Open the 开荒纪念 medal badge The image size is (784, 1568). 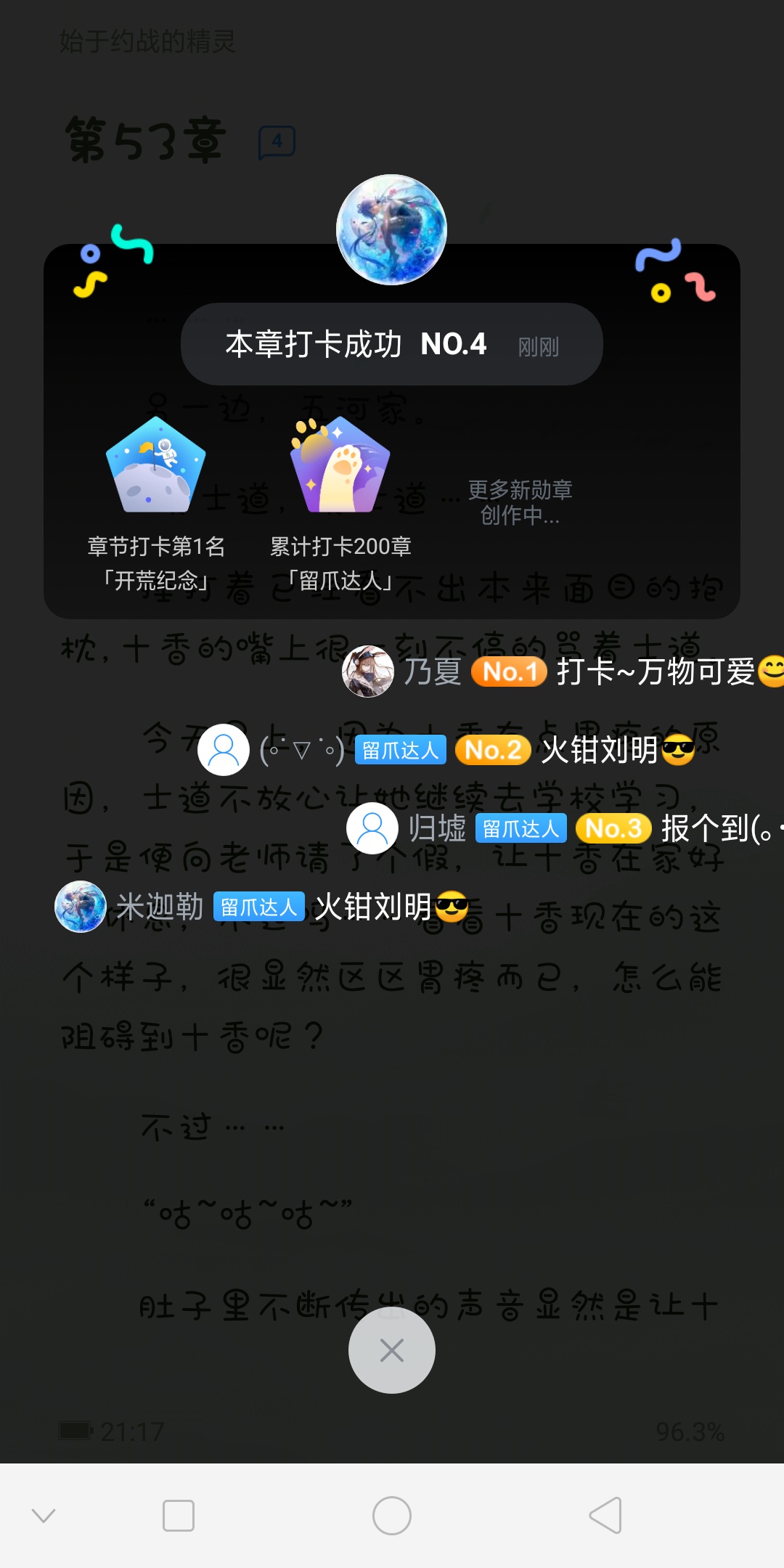pos(155,465)
